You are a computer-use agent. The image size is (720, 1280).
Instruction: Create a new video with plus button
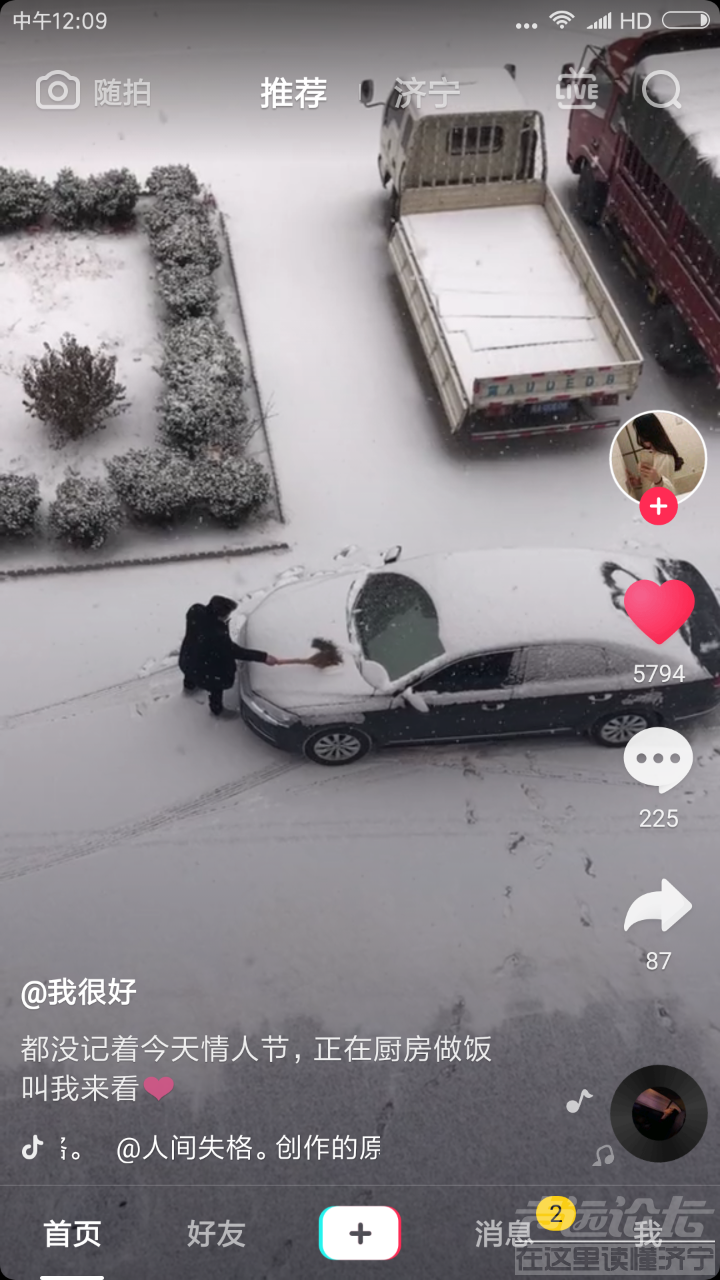(360, 1233)
